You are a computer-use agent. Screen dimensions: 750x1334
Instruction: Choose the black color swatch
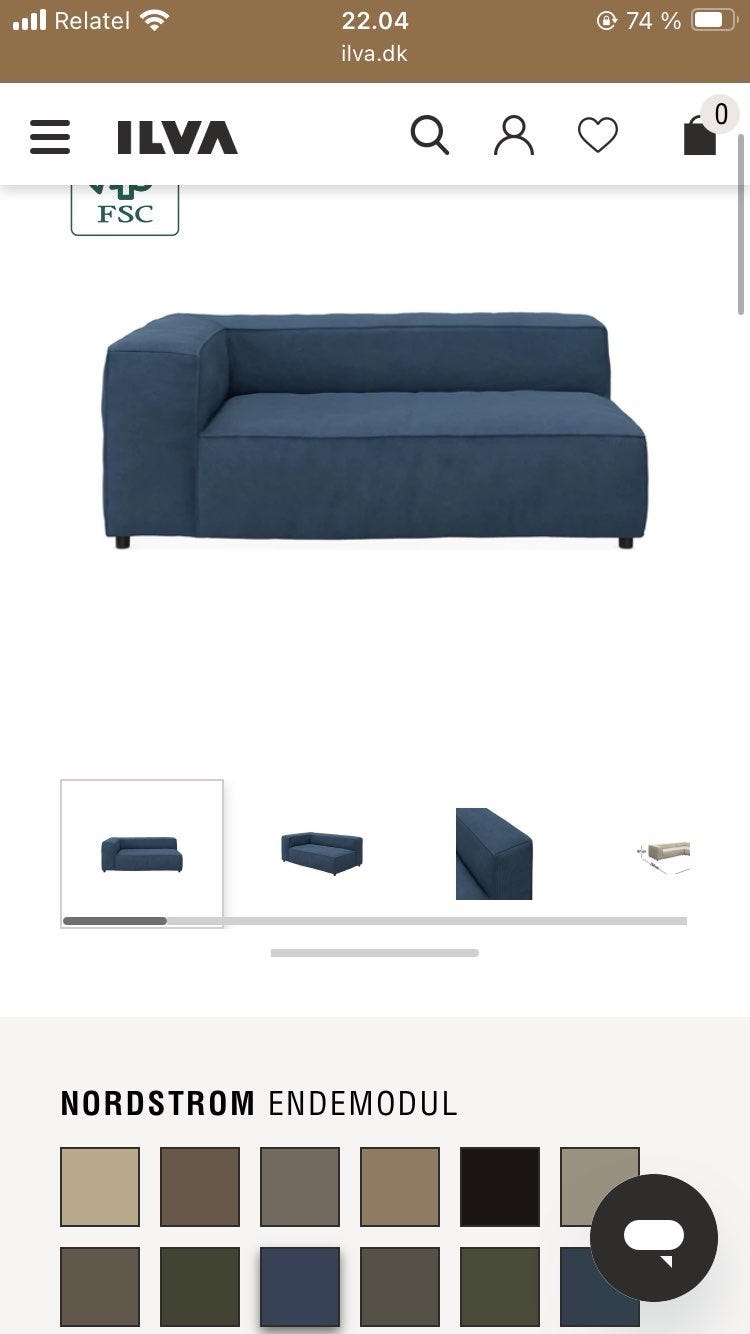(x=500, y=1187)
